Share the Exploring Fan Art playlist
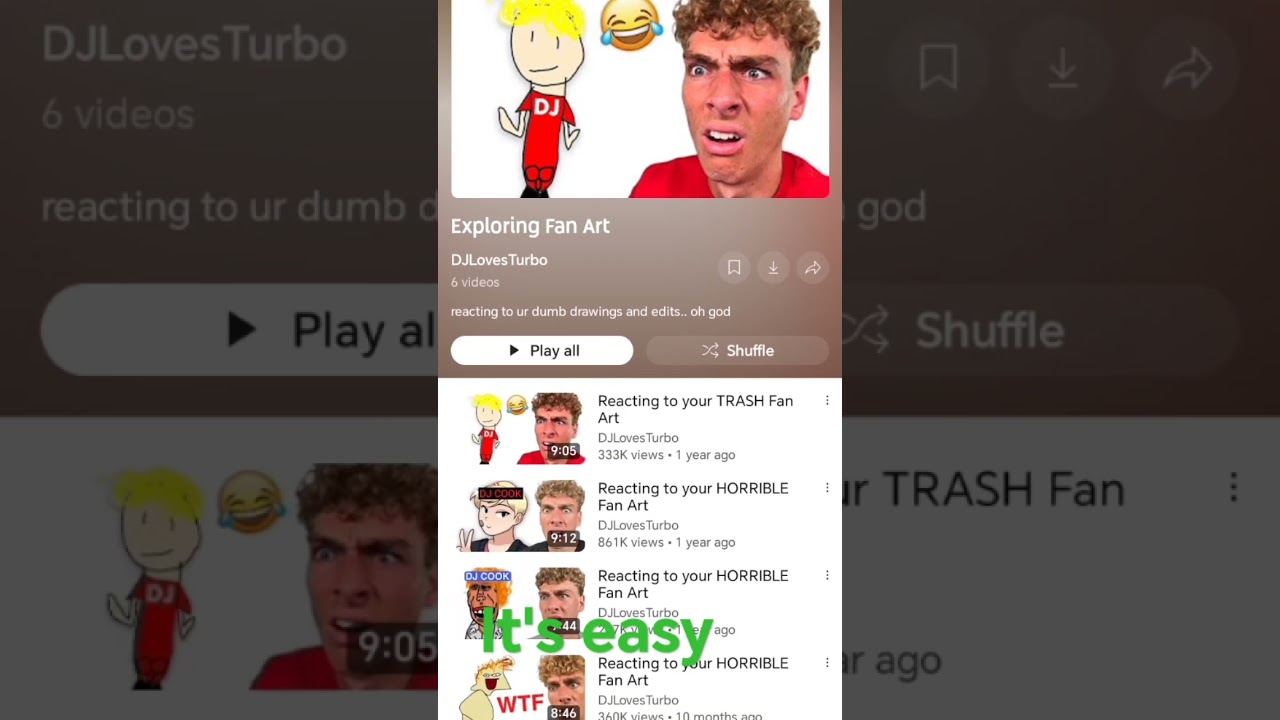 coord(813,268)
